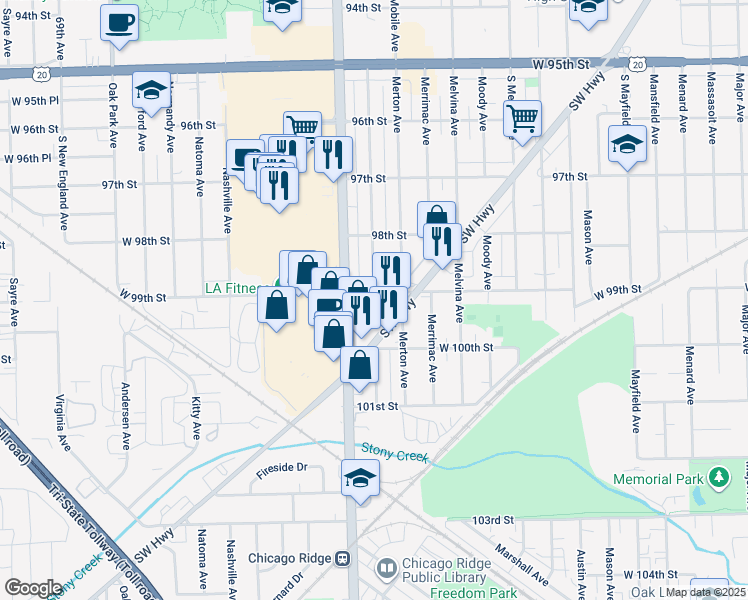748x600 pixels.
Task: Tap the school marker near S Mayfield Ave
Action: pyautogui.click(x=627, y=144)
